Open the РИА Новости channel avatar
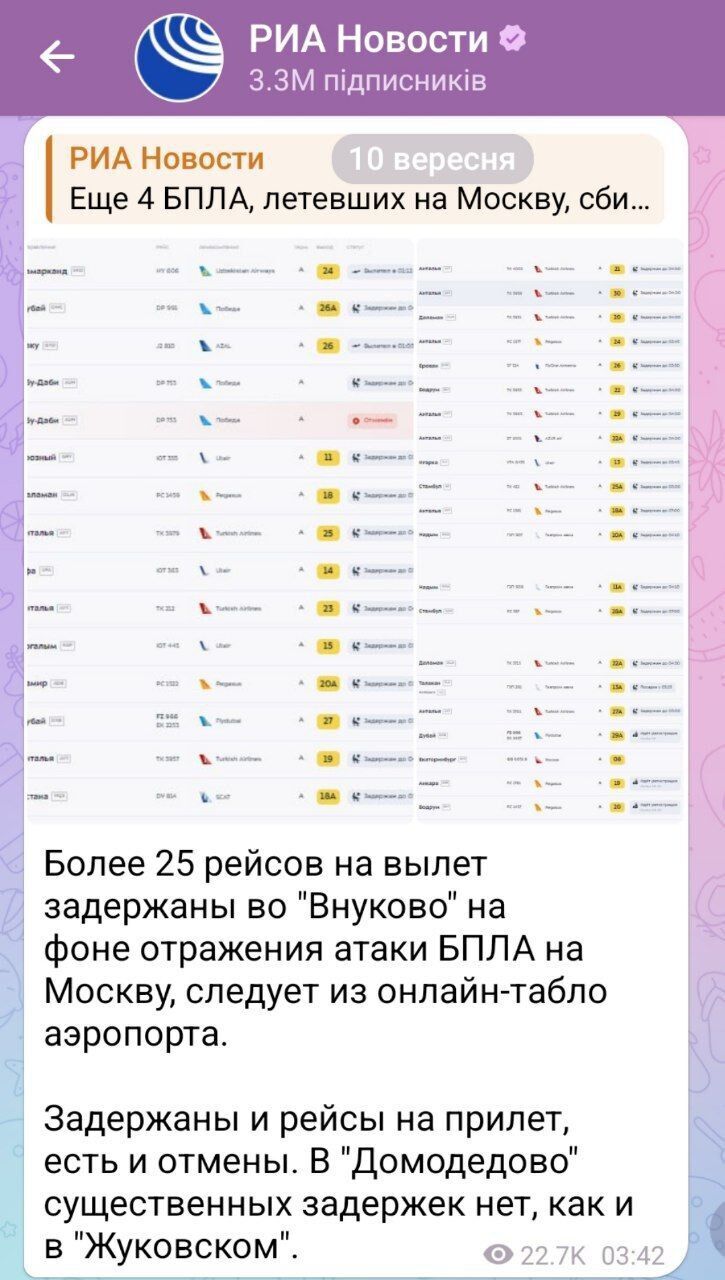This screenshot has height=1280, width=725. point(179,58)
